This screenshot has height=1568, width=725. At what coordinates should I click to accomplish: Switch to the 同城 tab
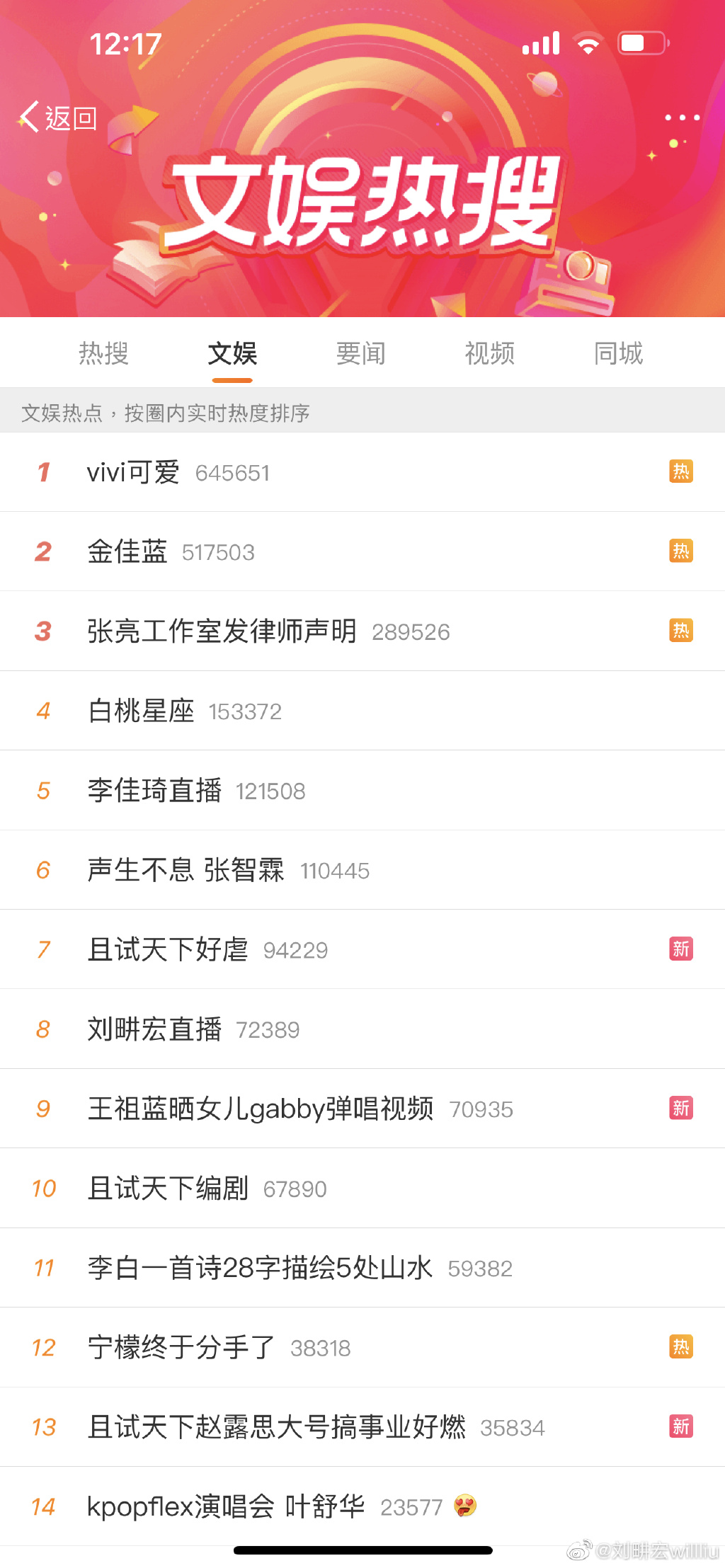coord(618,353)
